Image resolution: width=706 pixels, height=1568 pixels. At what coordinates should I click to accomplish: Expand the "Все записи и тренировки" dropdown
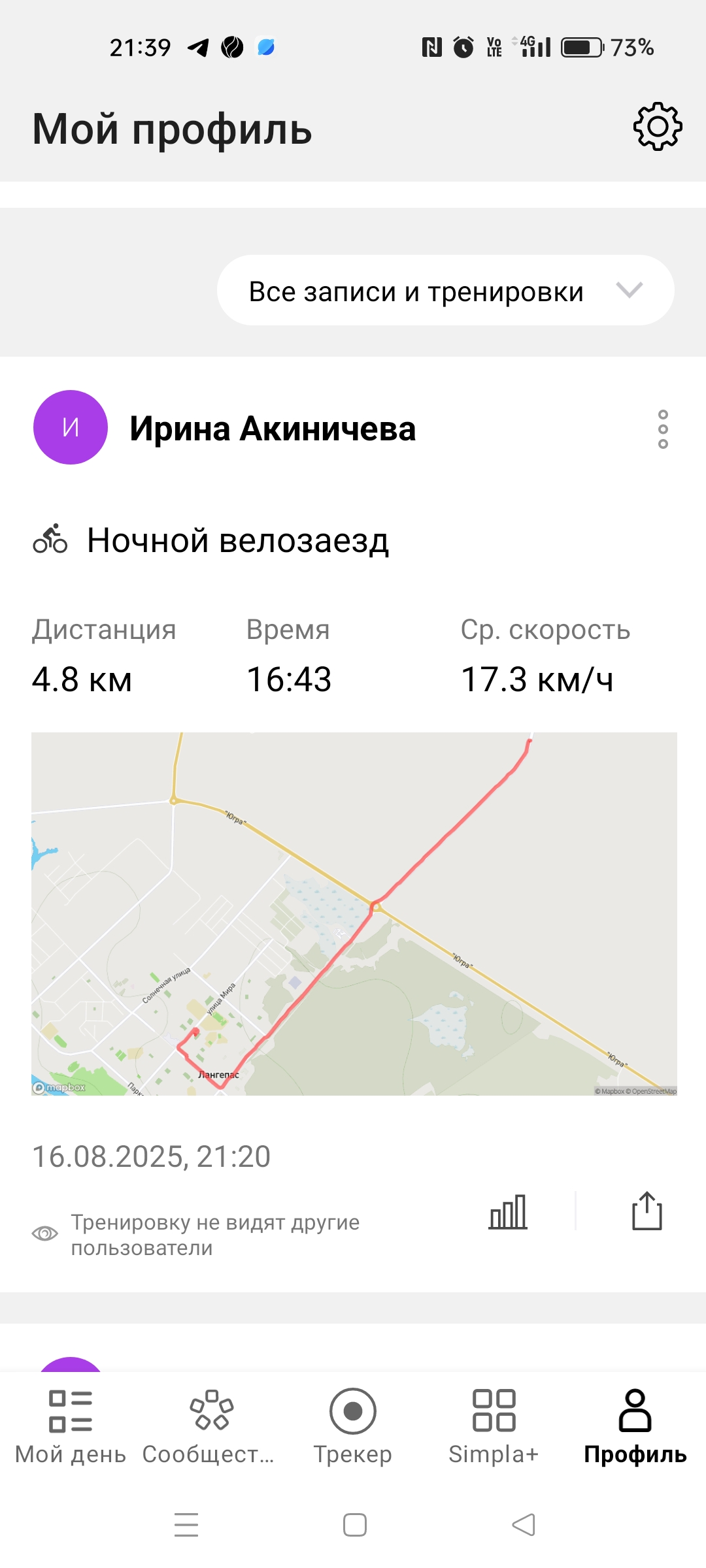coord(446,291)
